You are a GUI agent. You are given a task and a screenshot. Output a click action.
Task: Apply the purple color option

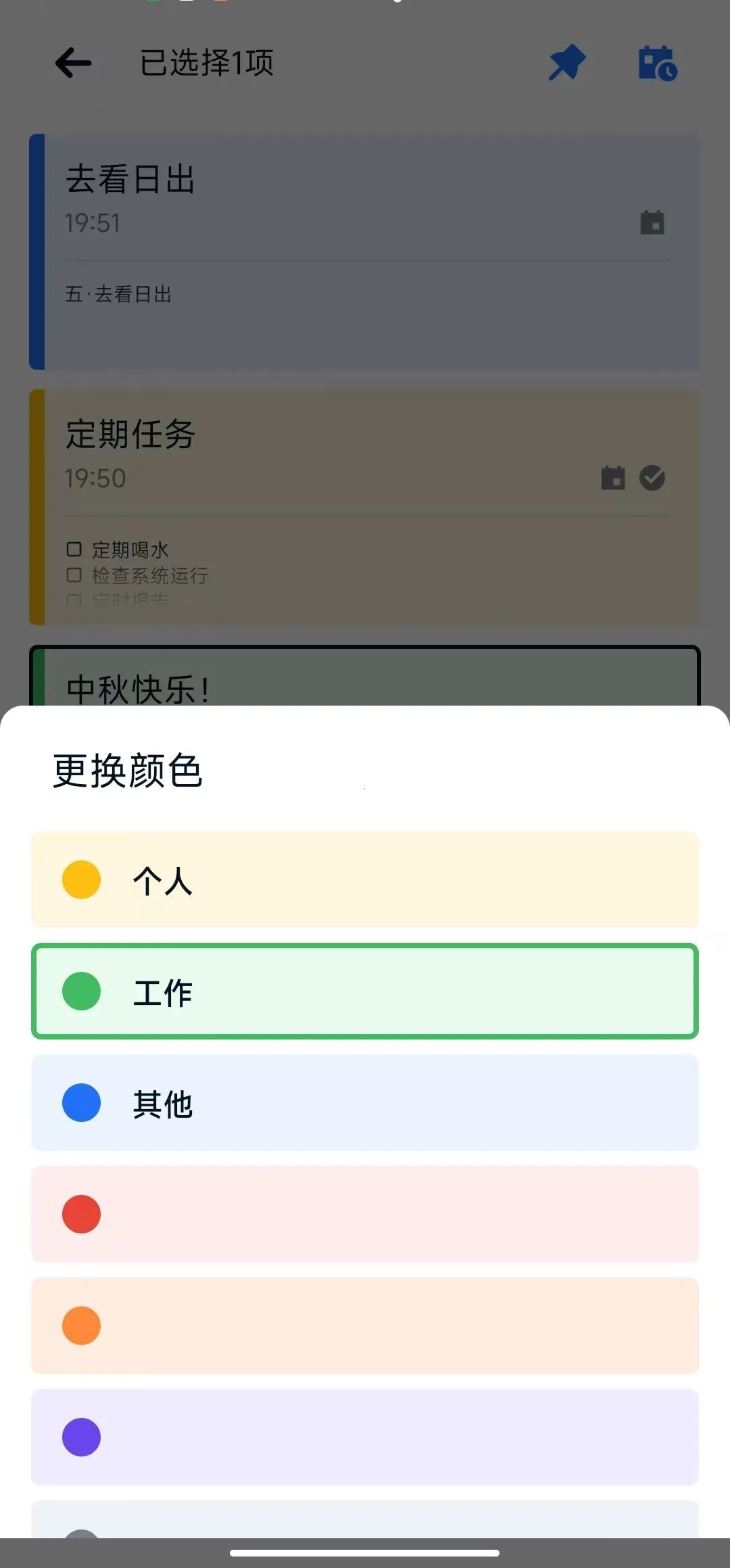pos(365,1437)
